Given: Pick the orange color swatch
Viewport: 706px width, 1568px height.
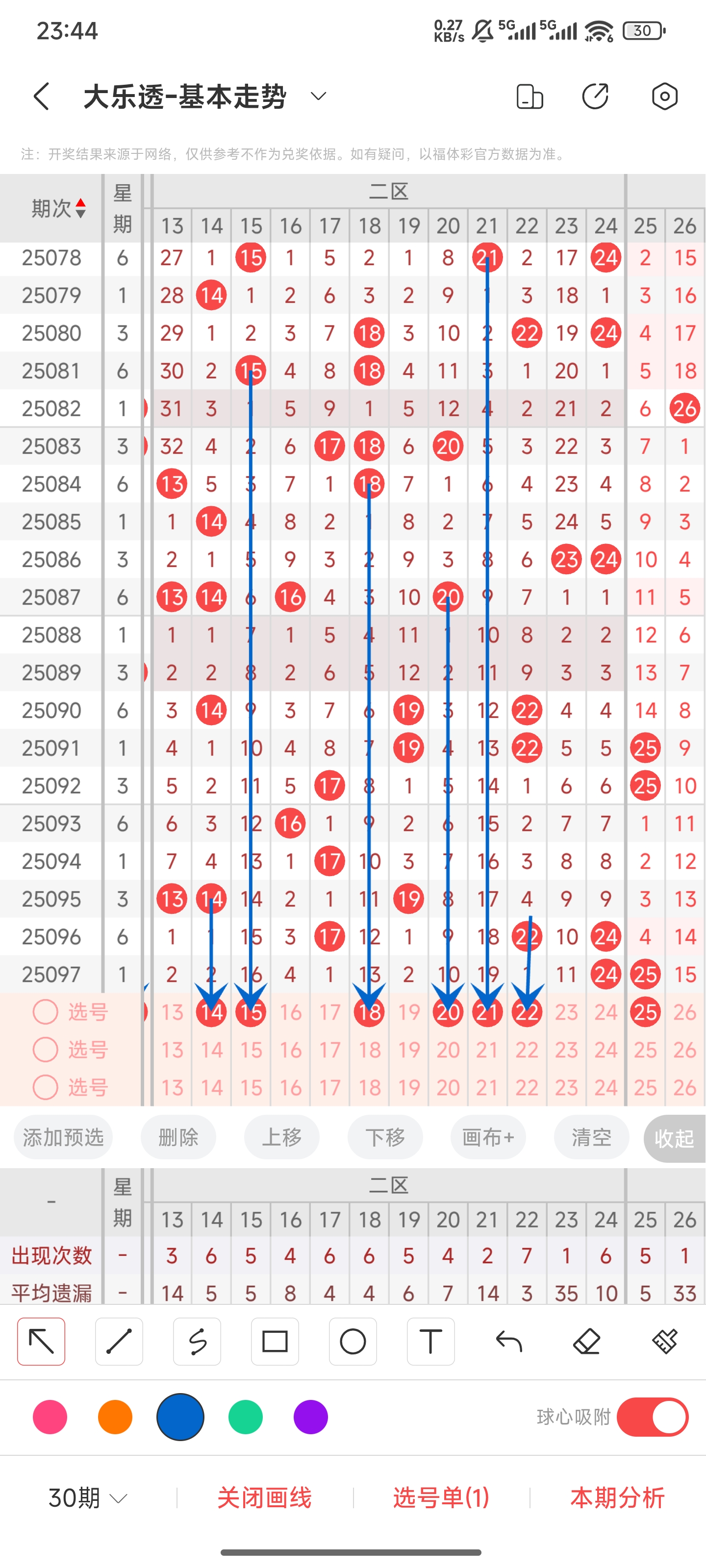Looking at the screenshot, I should coord(115,1417).
